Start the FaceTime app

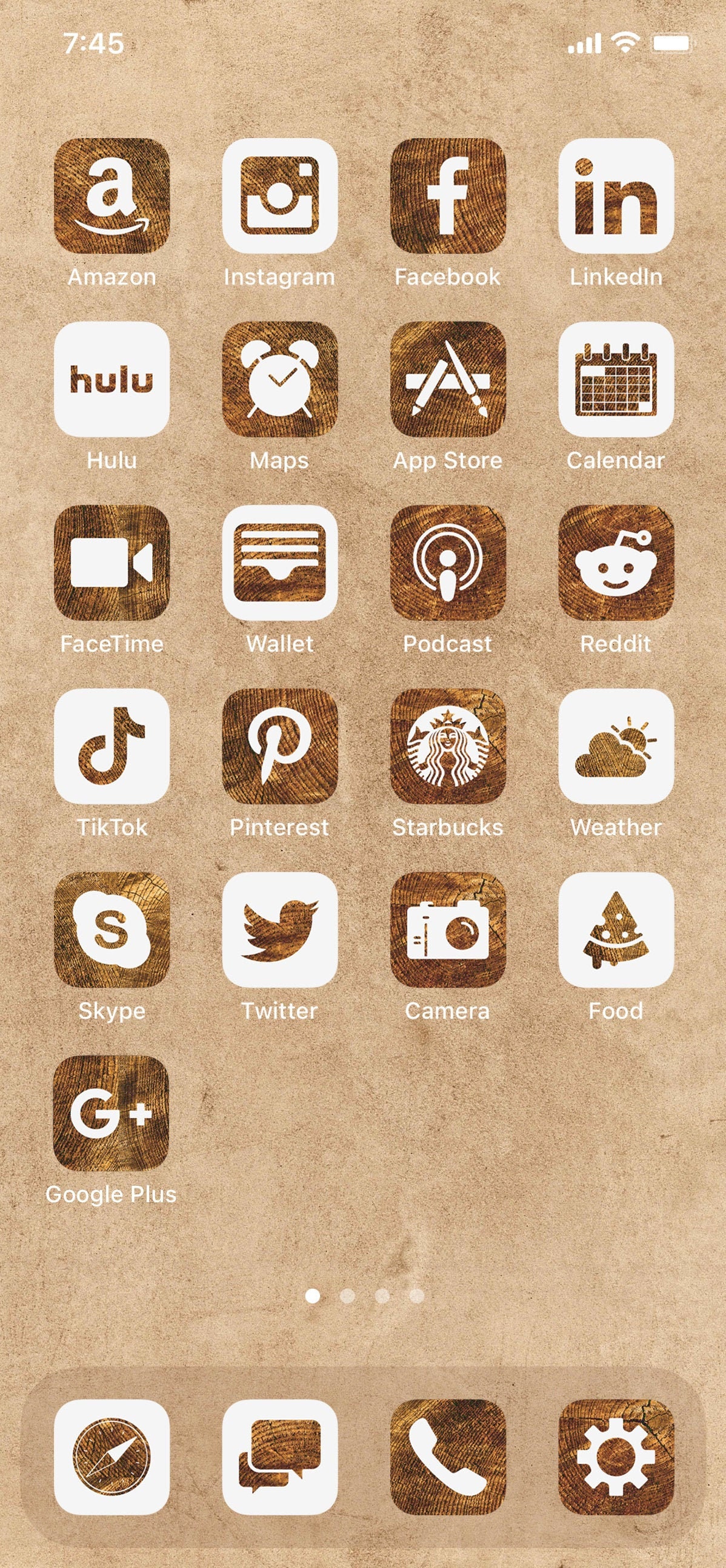pyautogui.click(x=112, y=563)
